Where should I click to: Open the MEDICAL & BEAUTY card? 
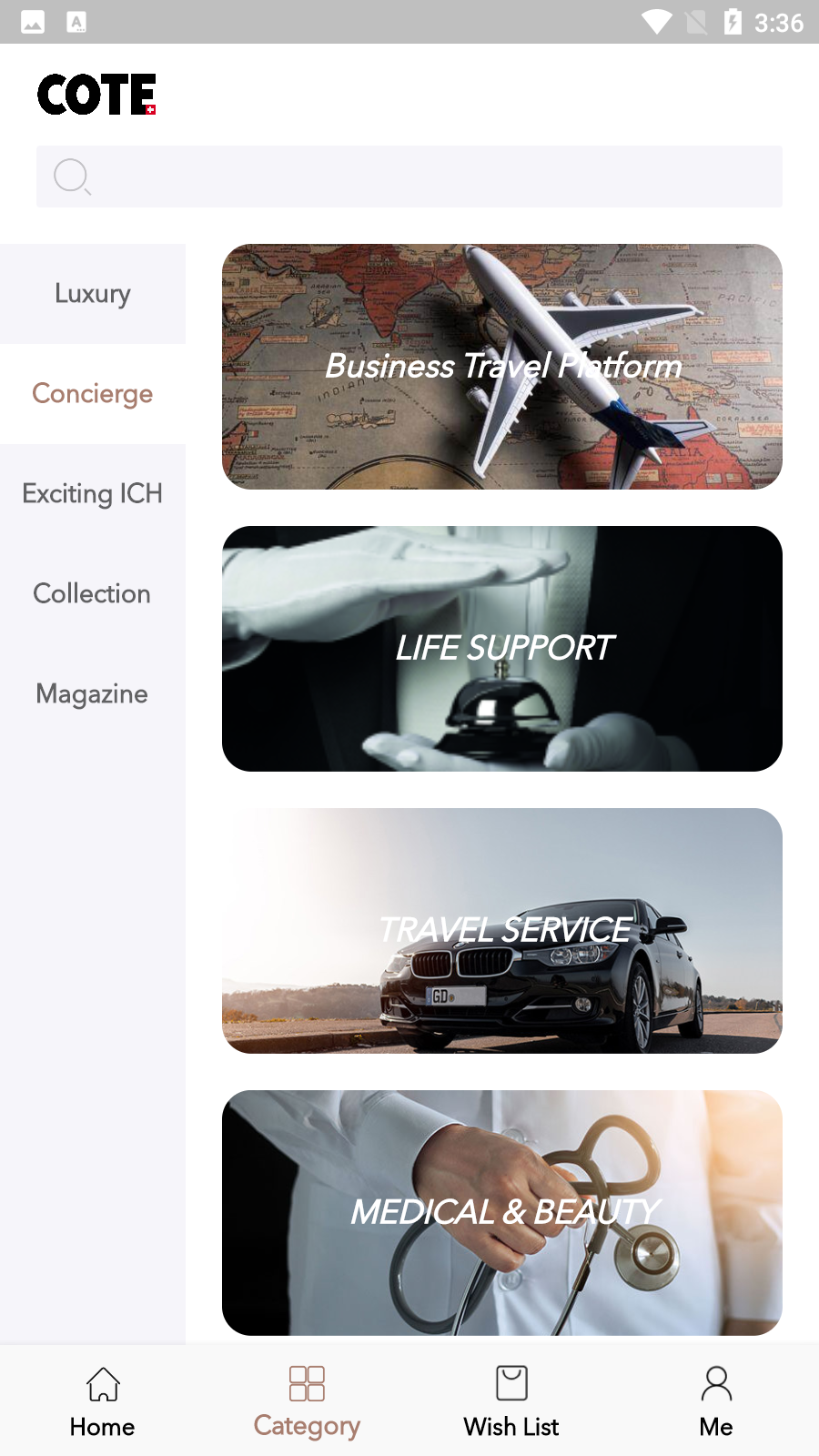tap(502, 1213)
